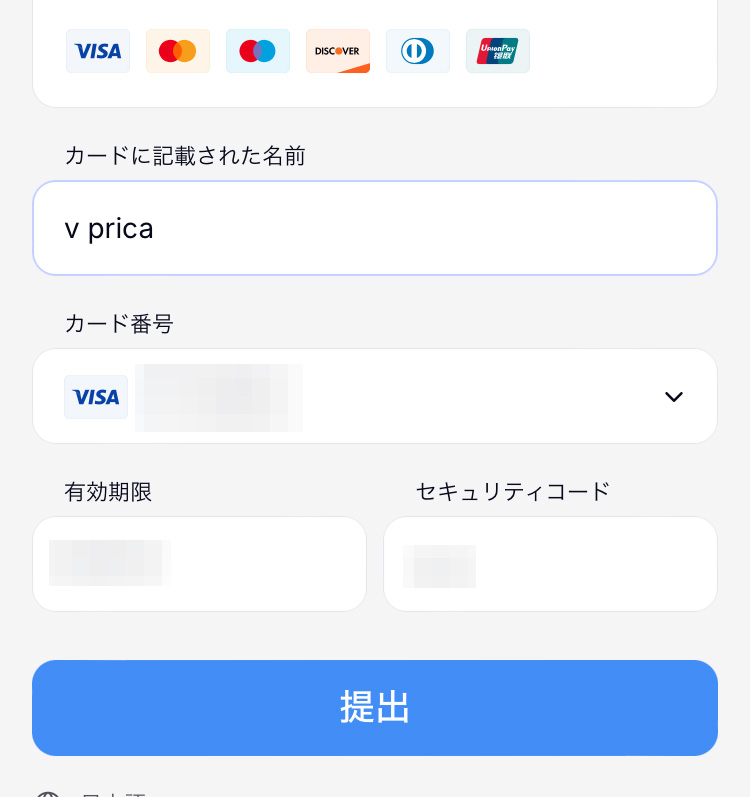Image resolution: width=750 pixels, height=797 pixels.
Task: Select the Discover card icon
Action: click(337, 51)
